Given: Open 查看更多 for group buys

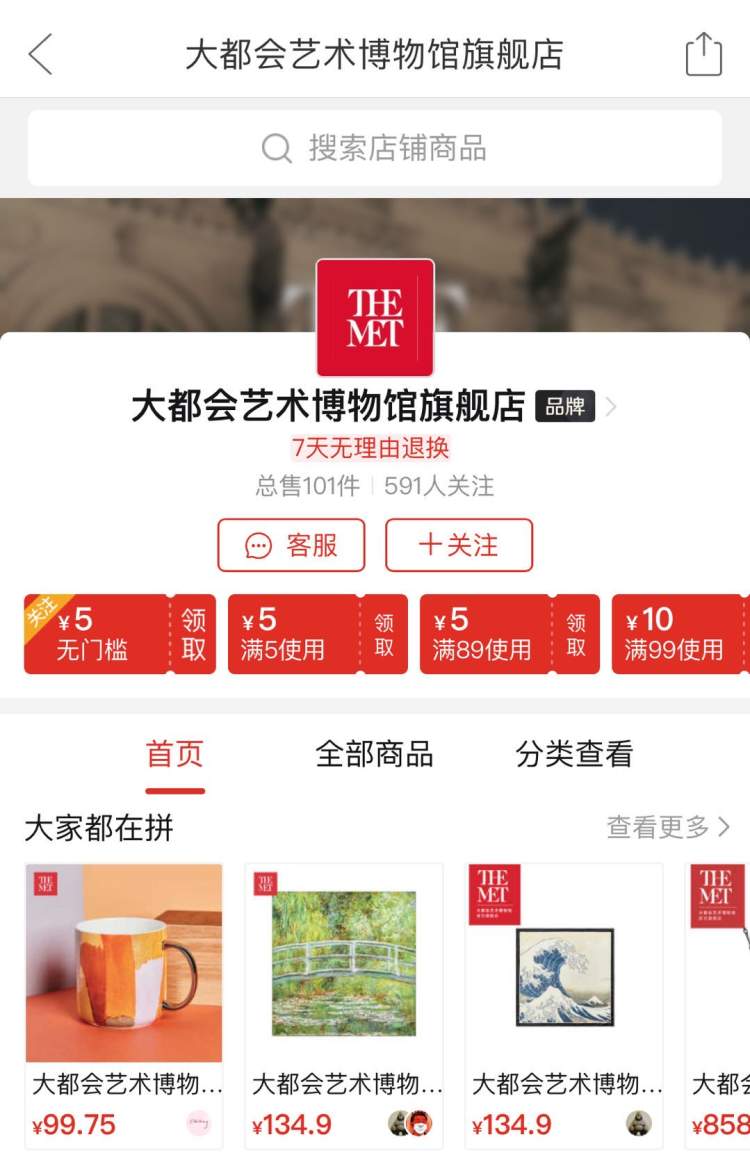Looking at the screenshot, I should 668,827.
